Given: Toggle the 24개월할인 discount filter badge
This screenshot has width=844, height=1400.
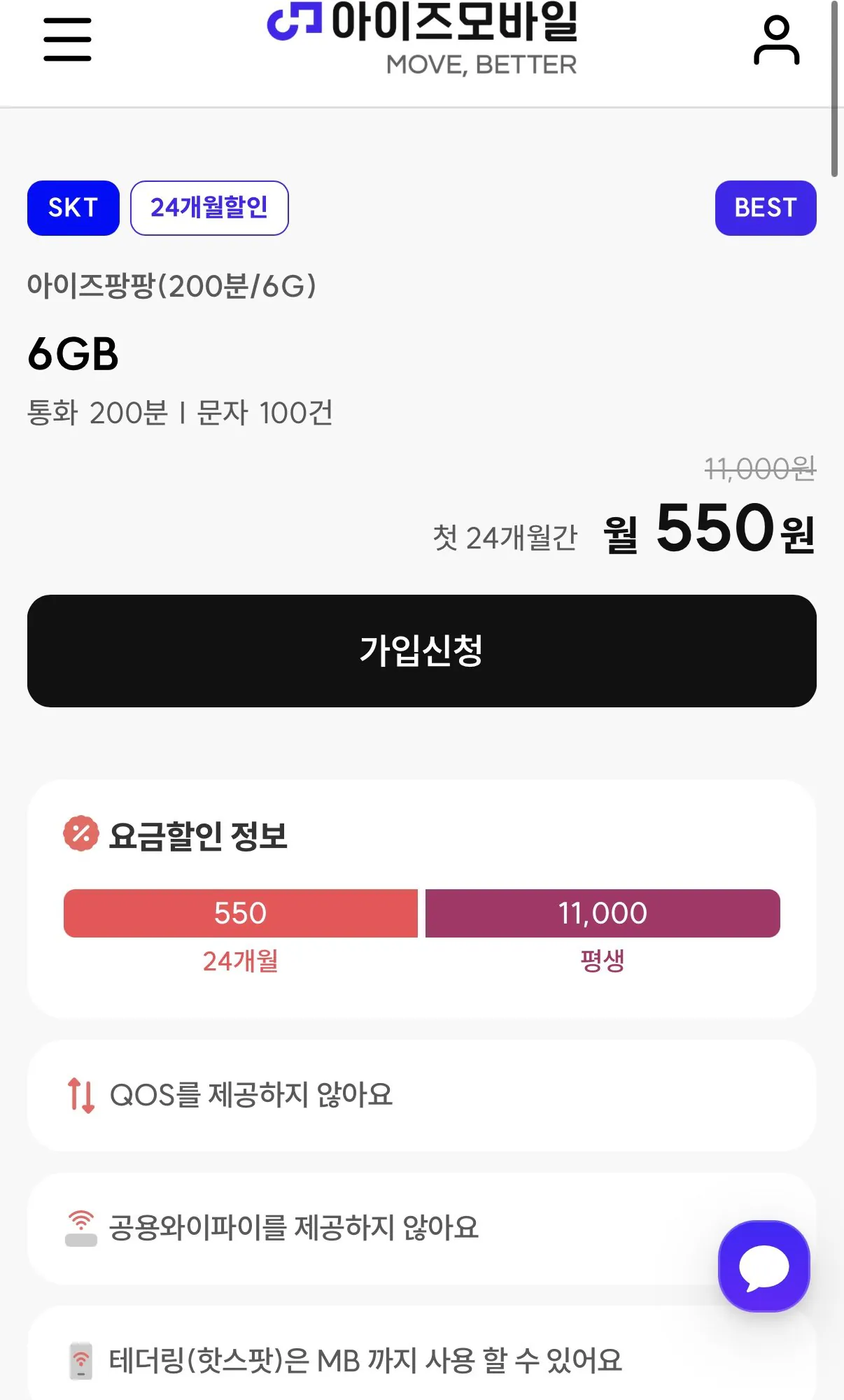Looking at the screenshot, I should click(x=209, y=206).
